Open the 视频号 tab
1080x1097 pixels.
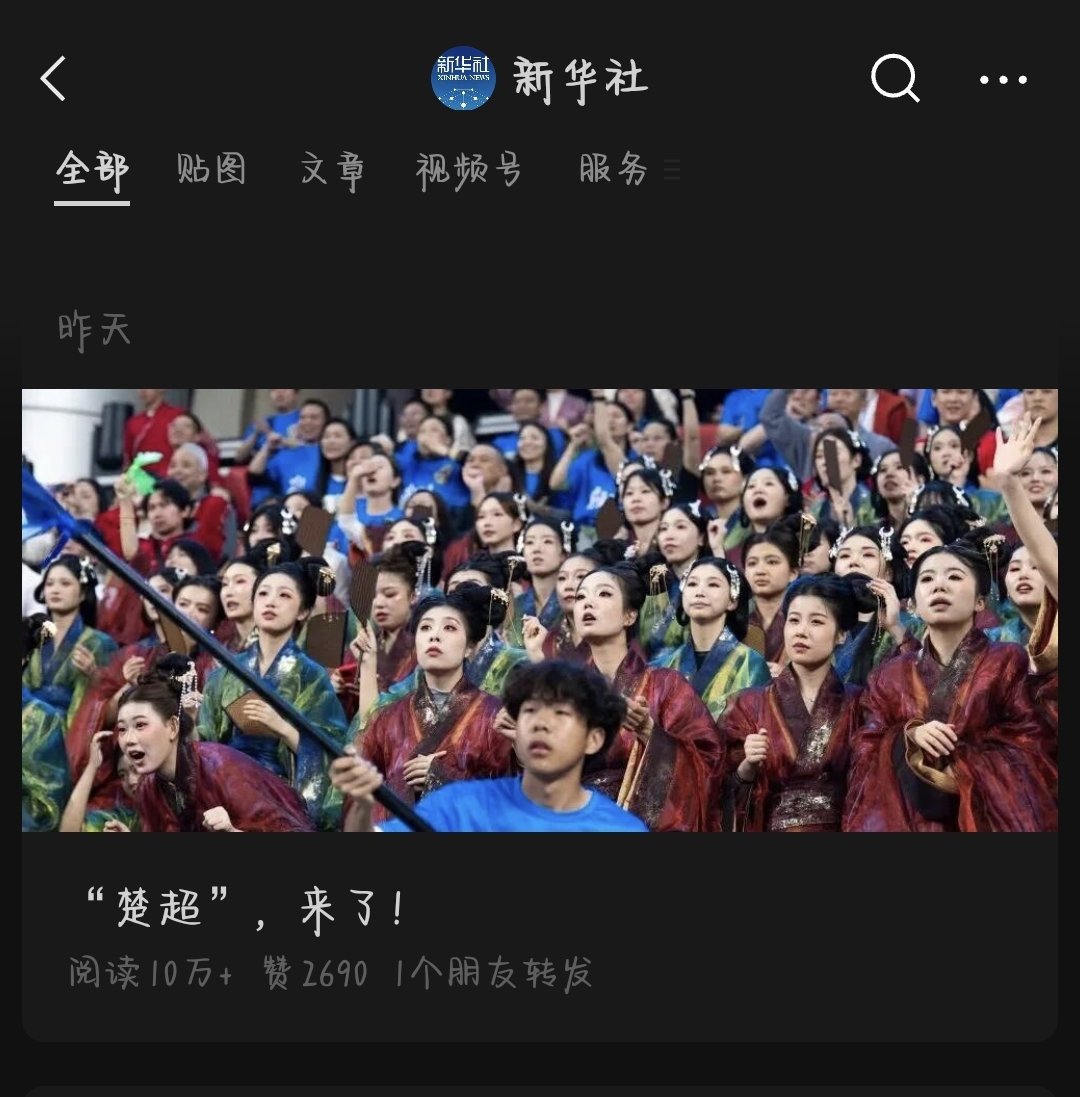click(x=469, y=170)
